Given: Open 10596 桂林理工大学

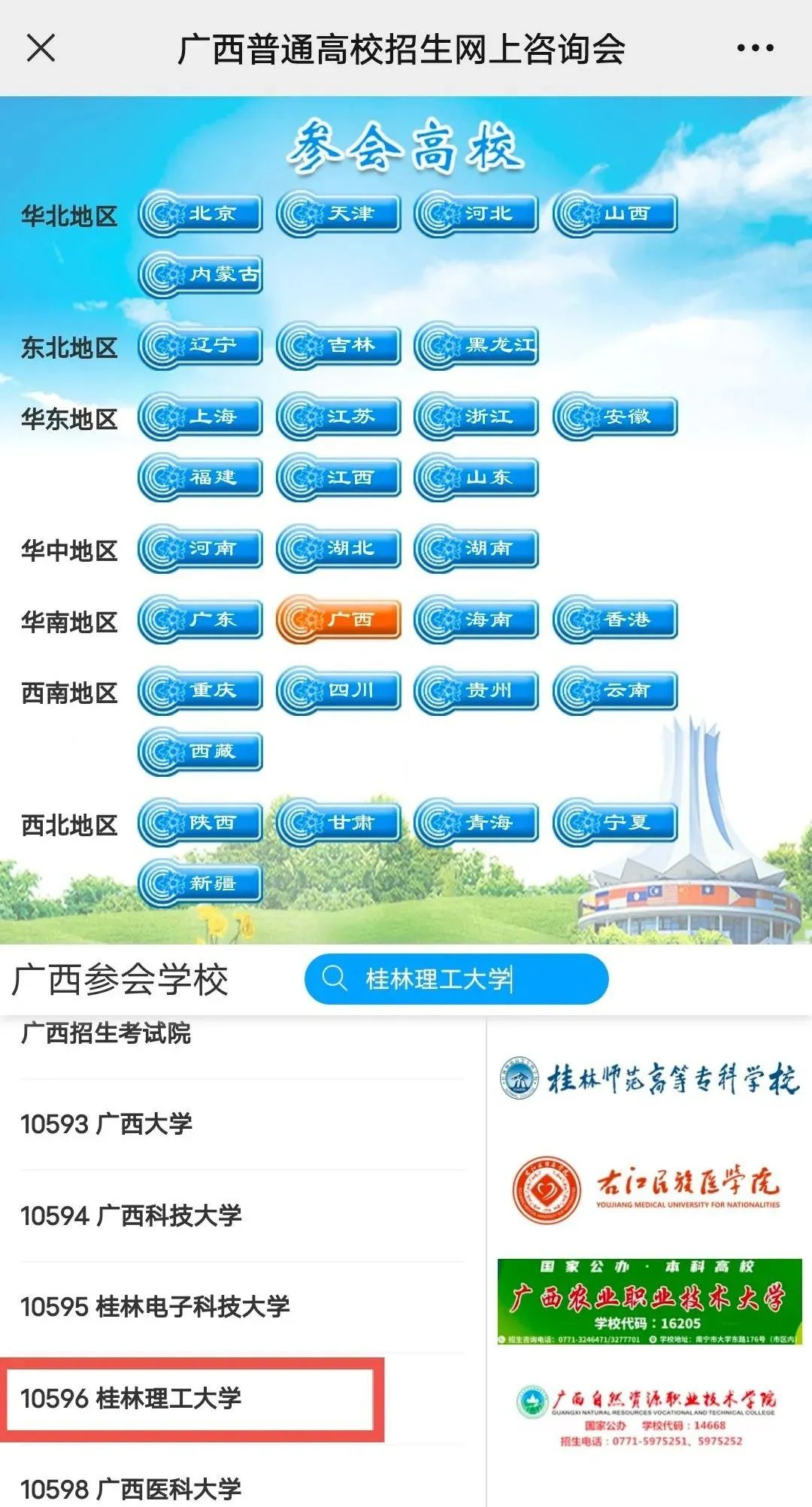Looking at the screenshot, I should [x=131, y=1399].
